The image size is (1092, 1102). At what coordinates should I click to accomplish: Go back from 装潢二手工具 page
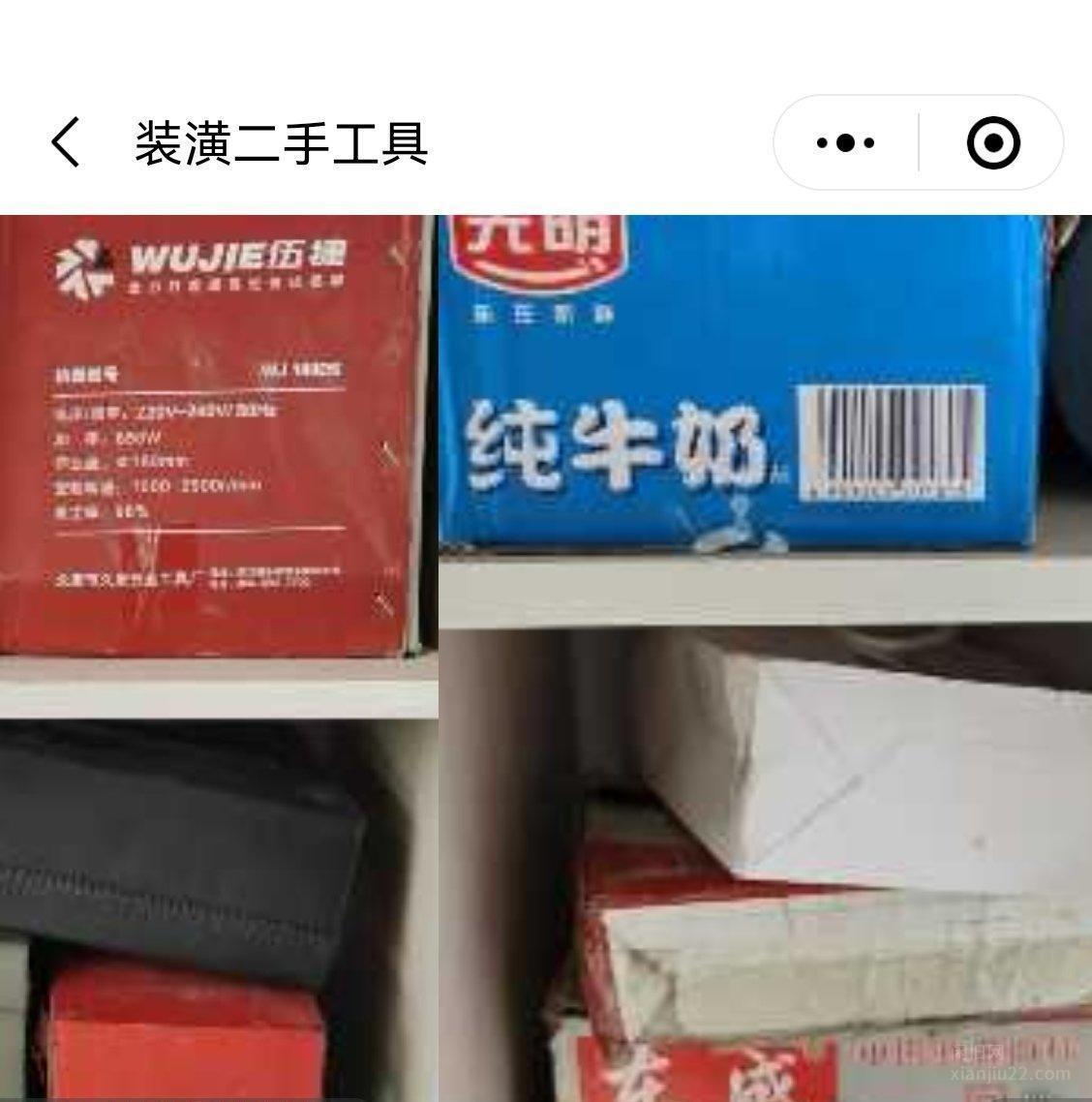(66, 143)
